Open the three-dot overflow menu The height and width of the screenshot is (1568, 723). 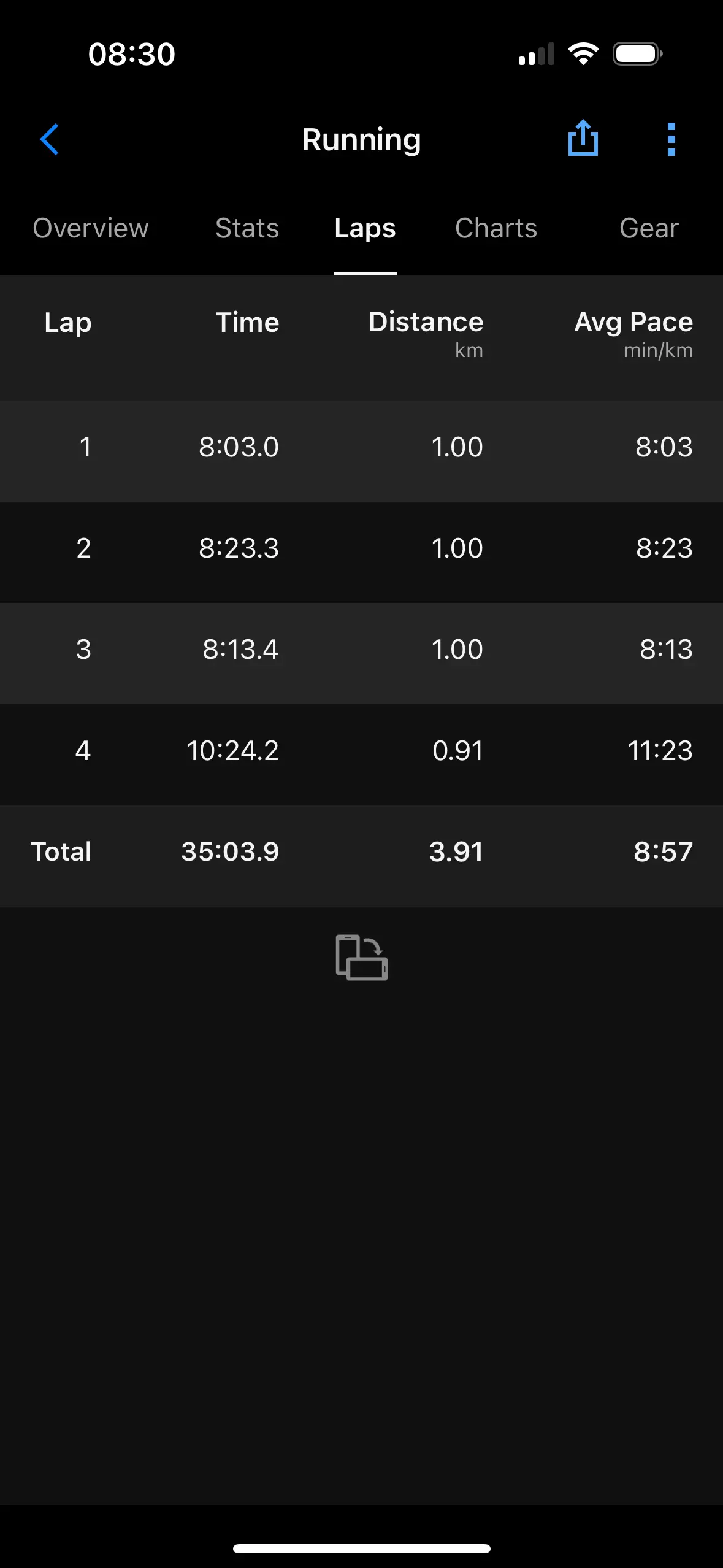[671, 140]
